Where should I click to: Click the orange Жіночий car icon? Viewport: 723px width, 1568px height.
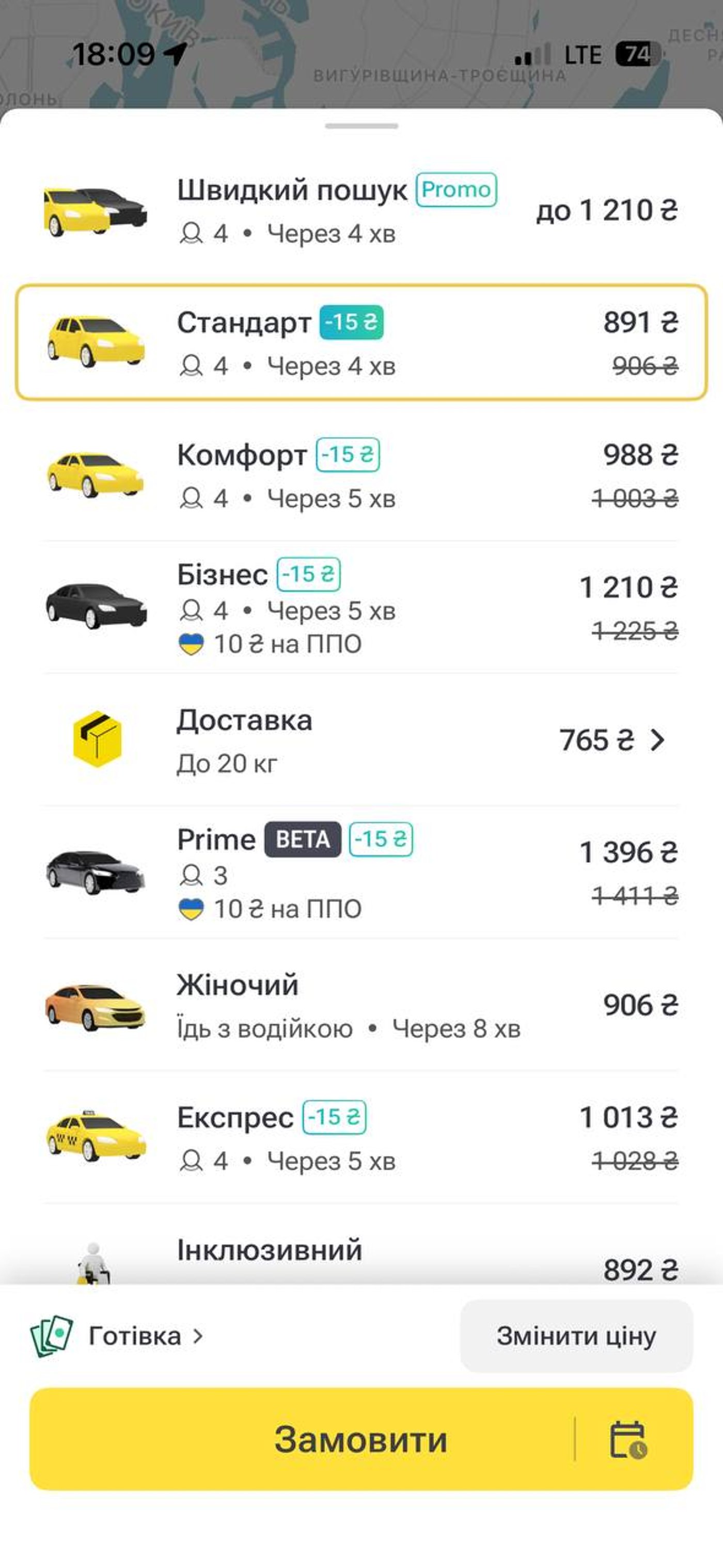(95, 1004)
